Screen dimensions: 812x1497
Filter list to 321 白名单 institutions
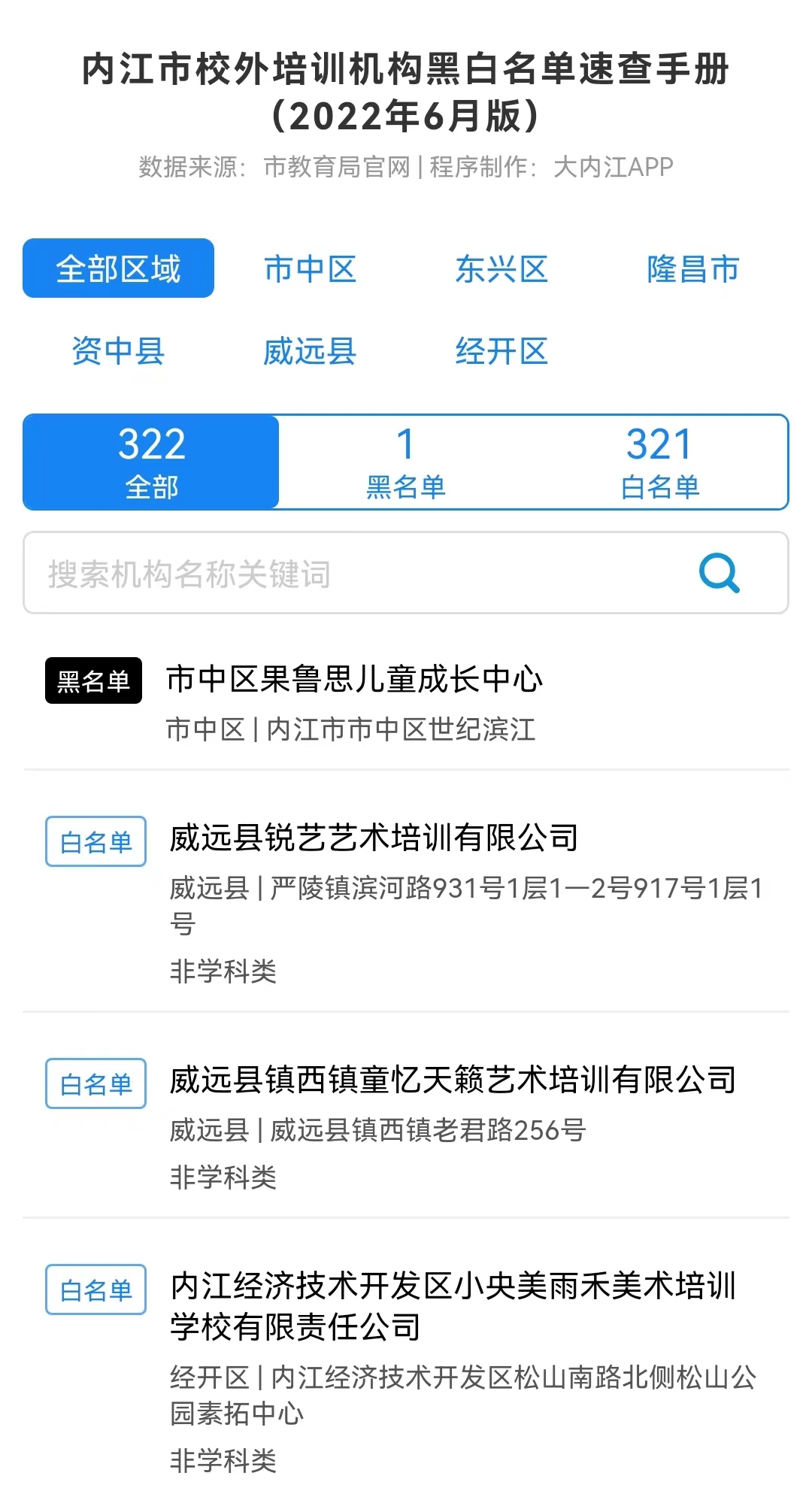click(x=659, y=462)
